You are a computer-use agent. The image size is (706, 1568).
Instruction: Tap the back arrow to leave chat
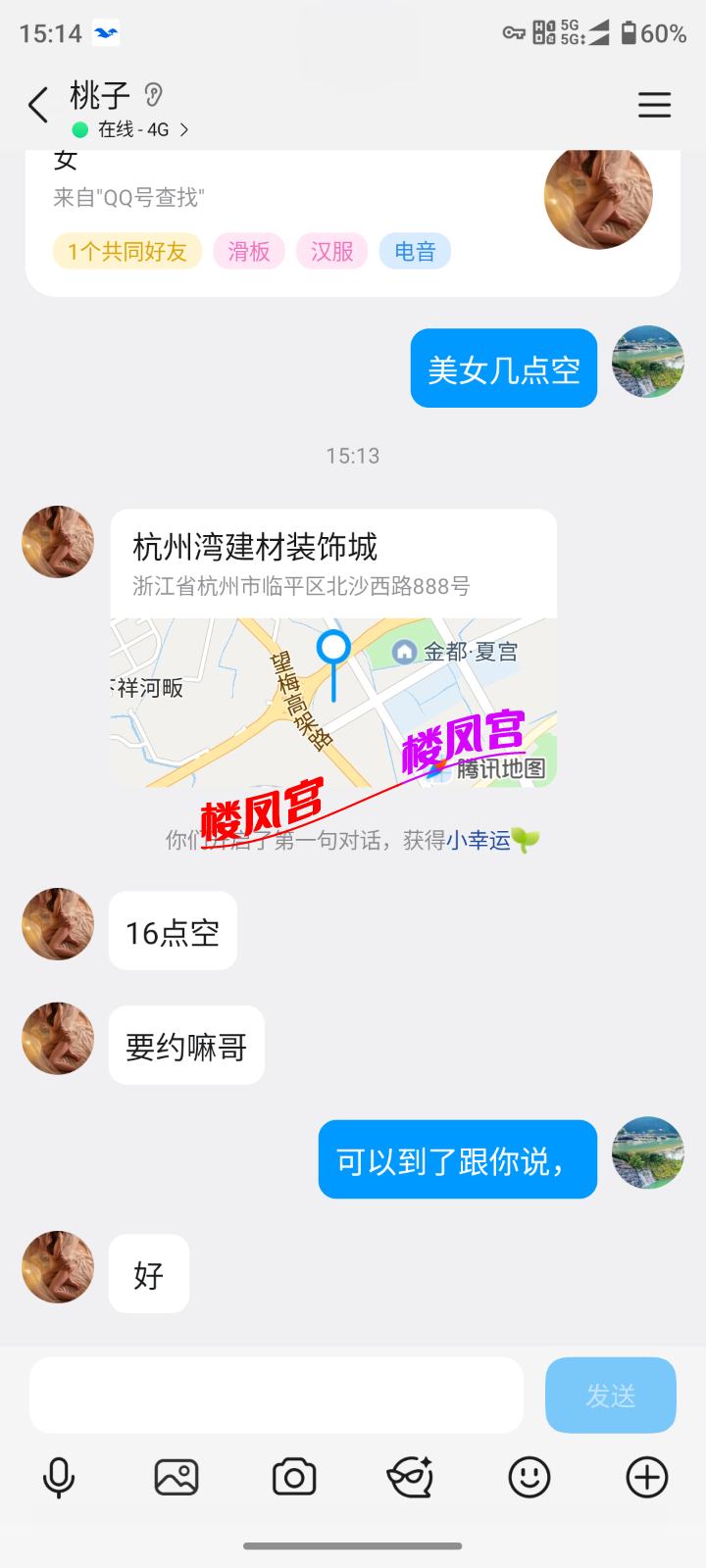37,105
